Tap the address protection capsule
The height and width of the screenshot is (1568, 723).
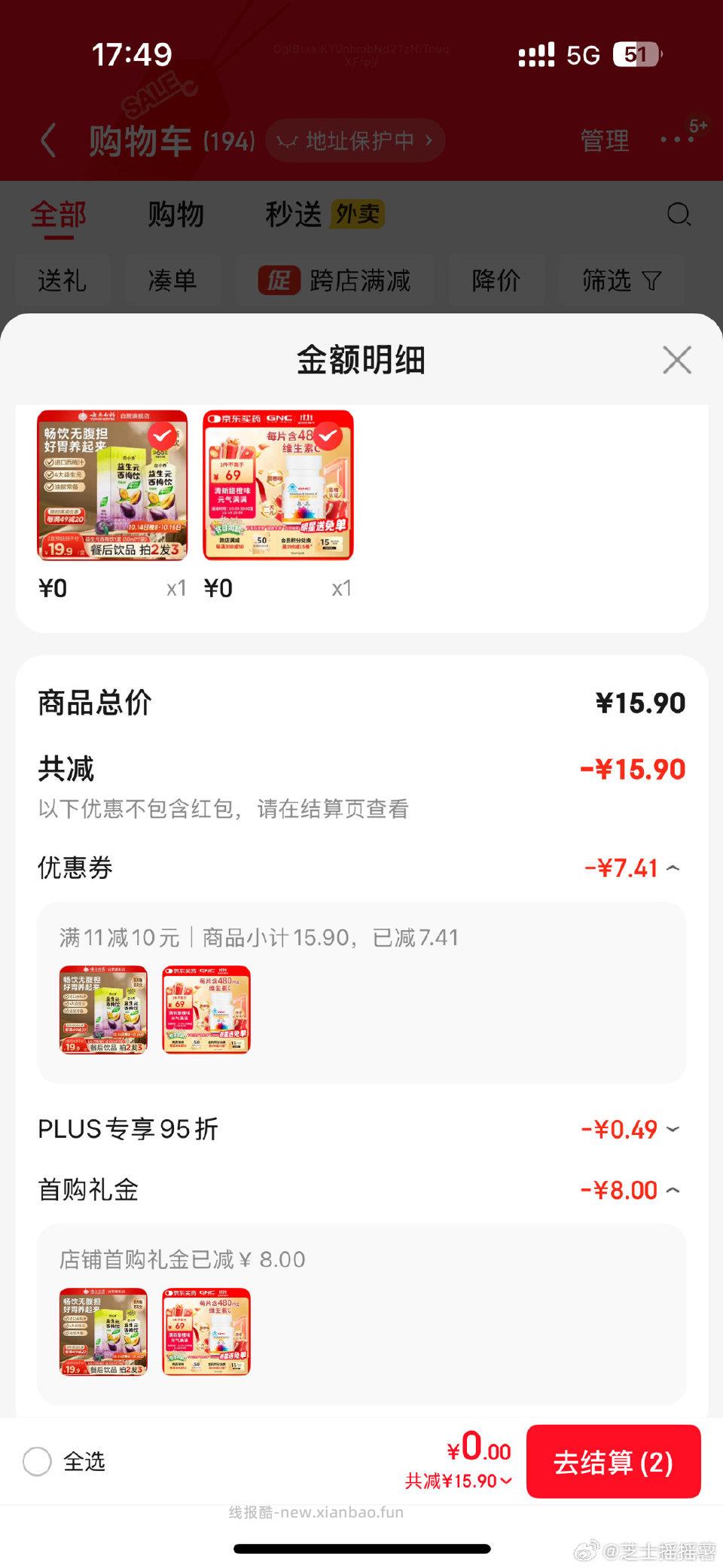pyautogui.click(x=354, y=140)
